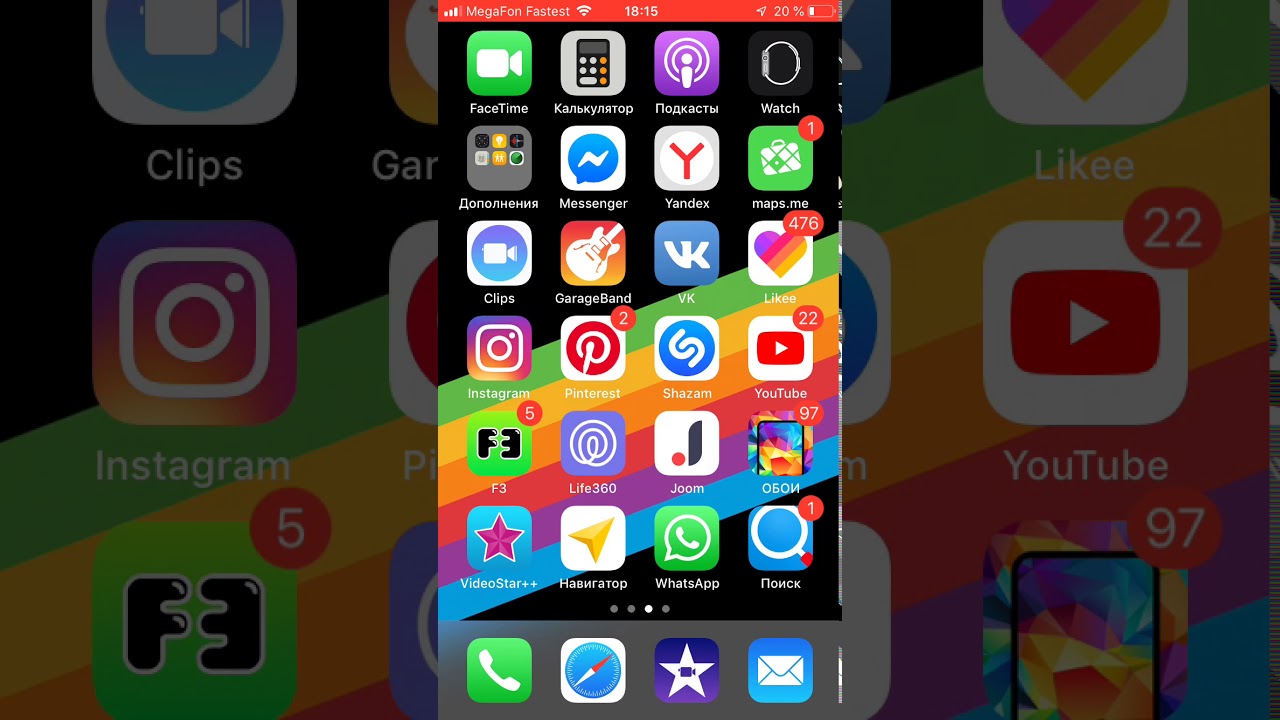Open maps.me

[x=780, y=158]
